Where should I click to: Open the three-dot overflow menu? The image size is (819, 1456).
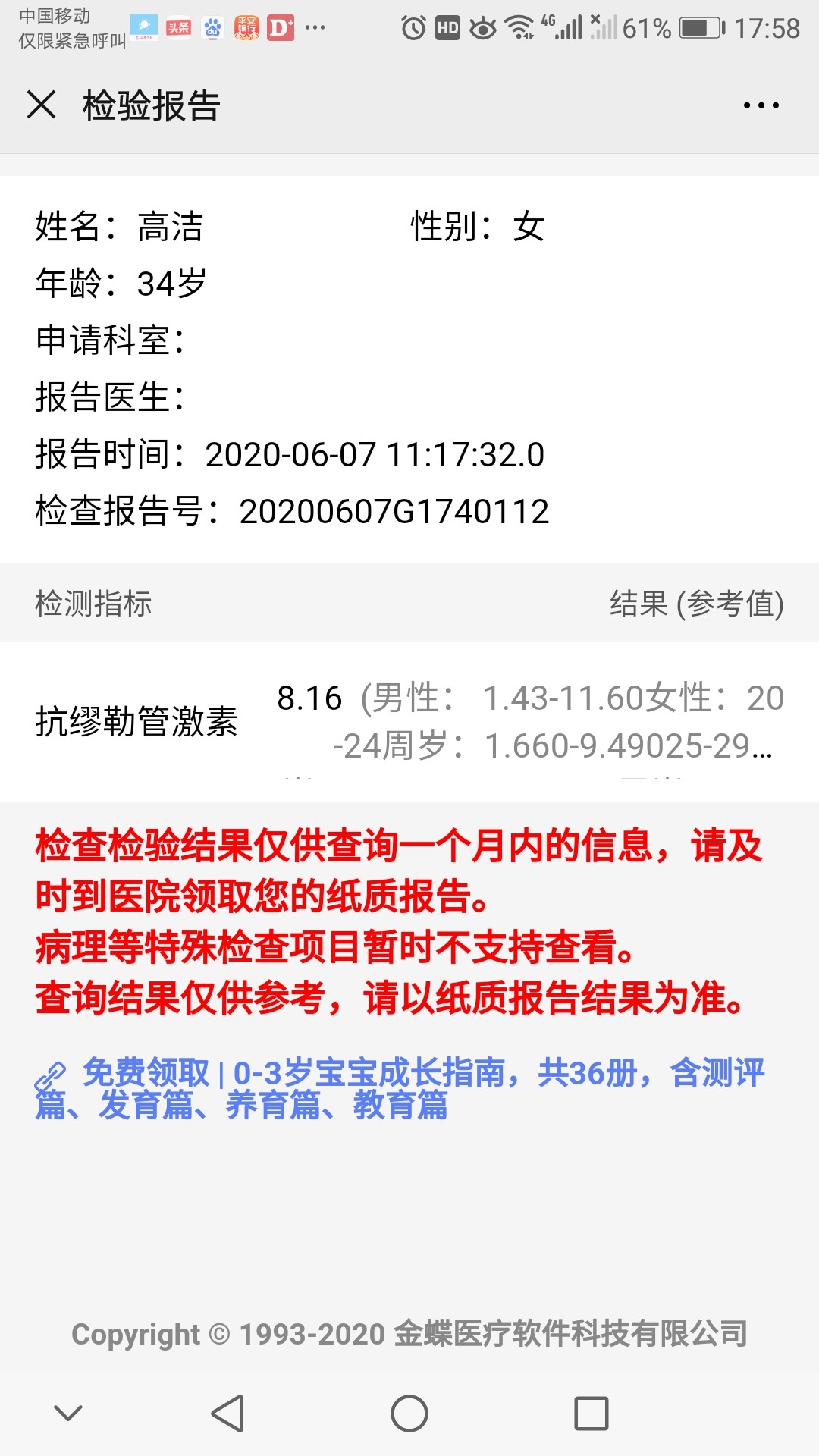tap(761, 105)
